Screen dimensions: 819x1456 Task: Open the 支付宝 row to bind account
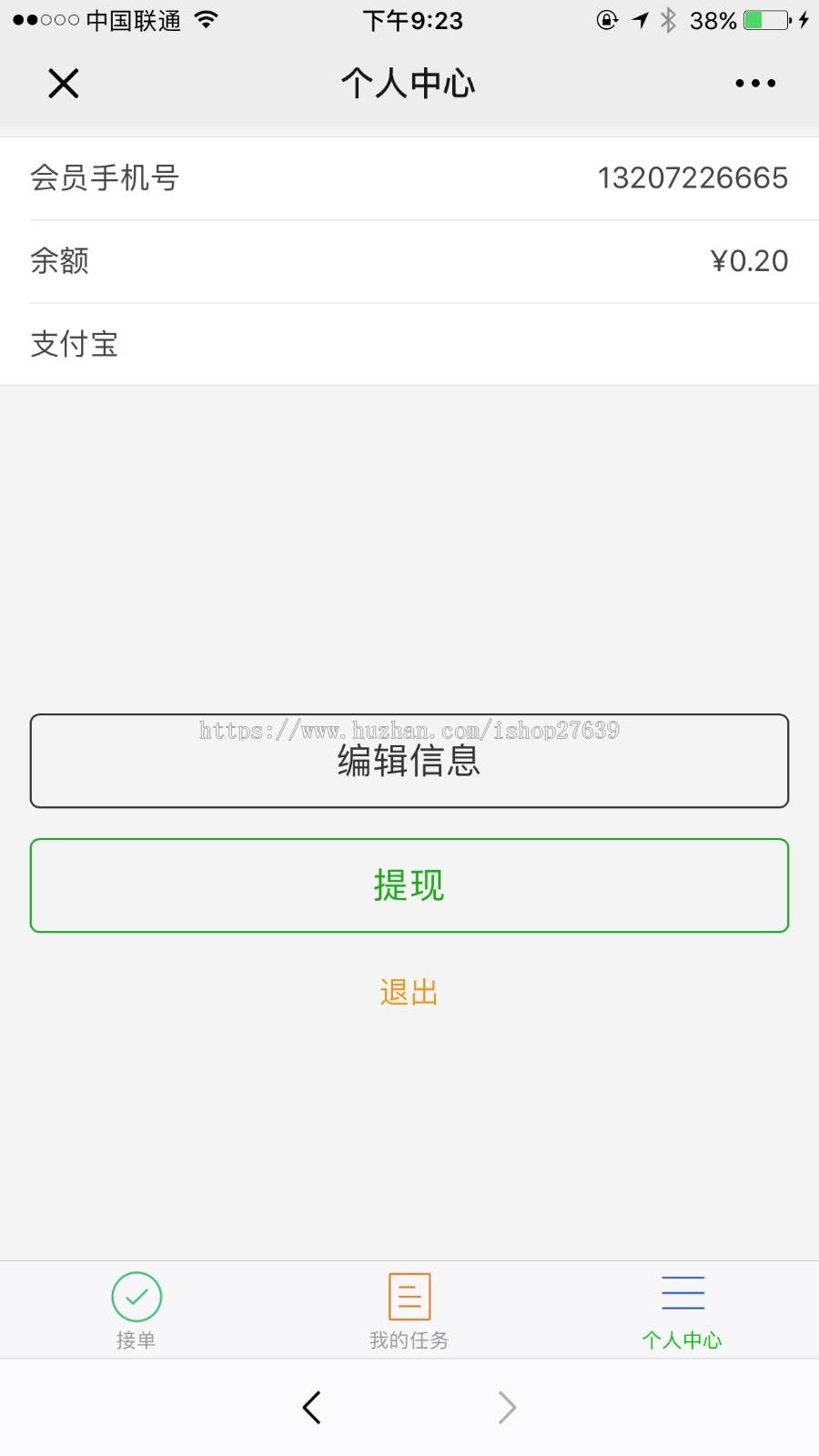tap(409, 343)
